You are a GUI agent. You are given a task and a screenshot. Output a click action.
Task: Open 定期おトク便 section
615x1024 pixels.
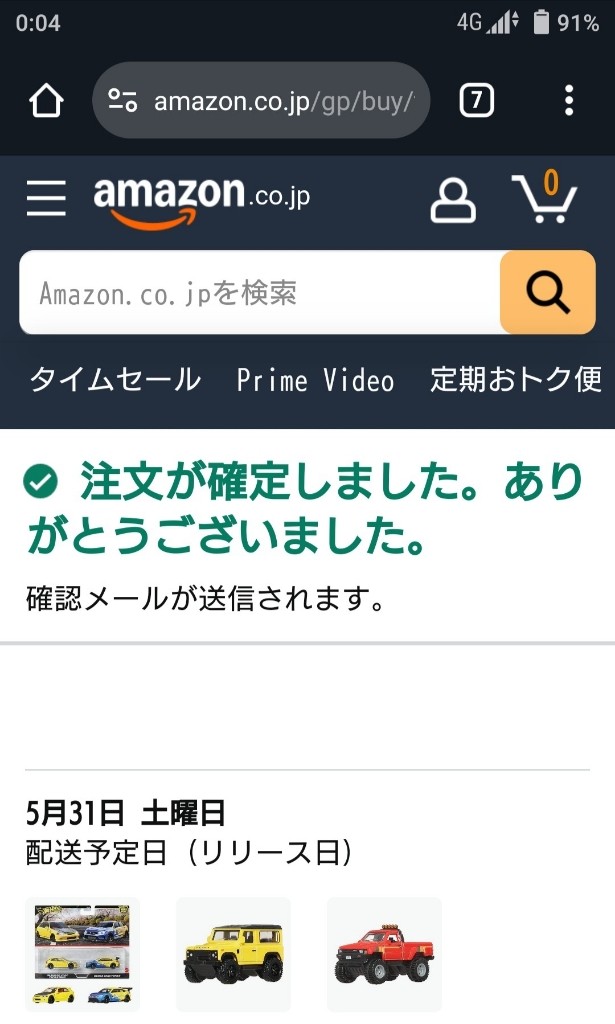coord(516,379)
